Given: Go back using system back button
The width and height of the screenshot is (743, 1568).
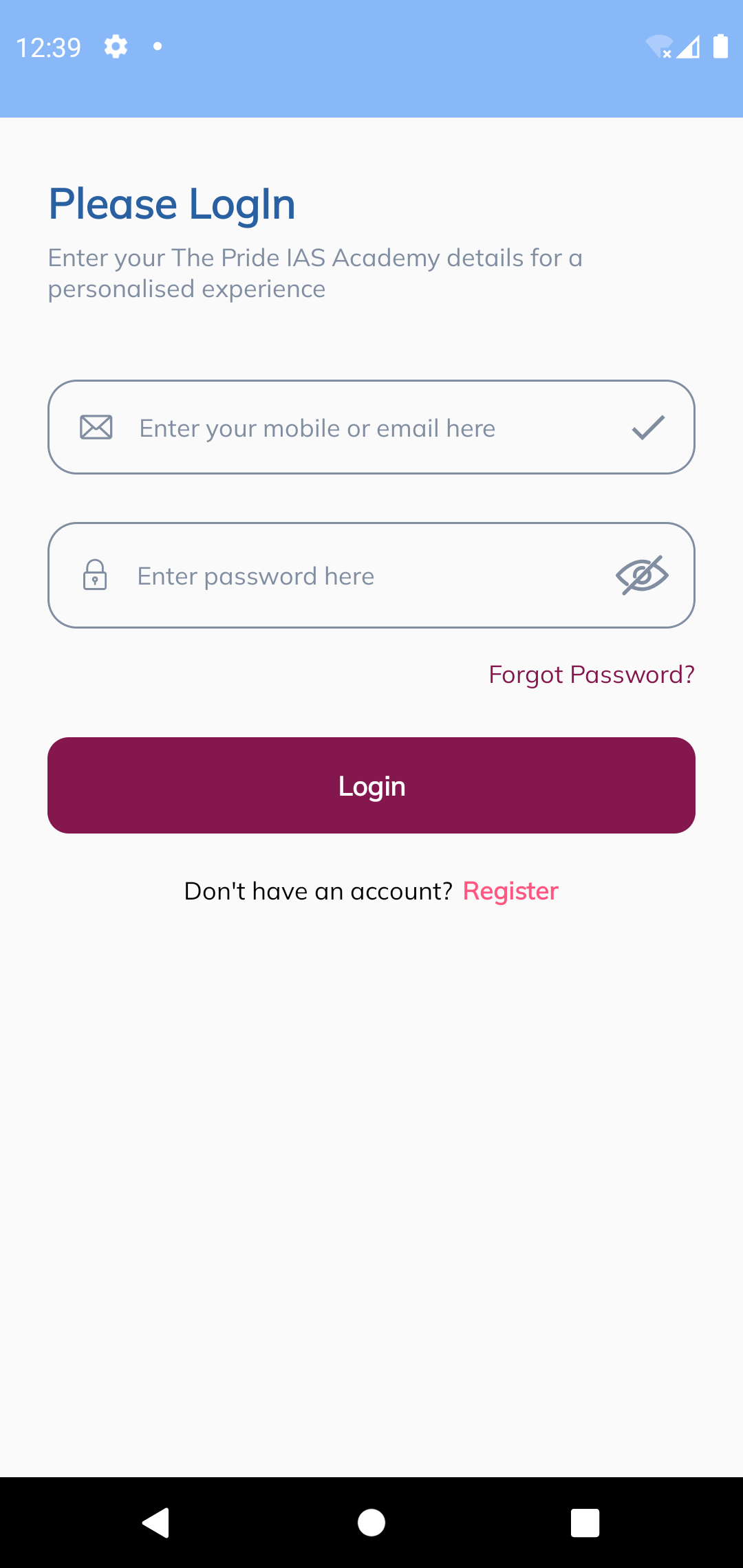Looking at the screenshot, I should pos(156,1523).
